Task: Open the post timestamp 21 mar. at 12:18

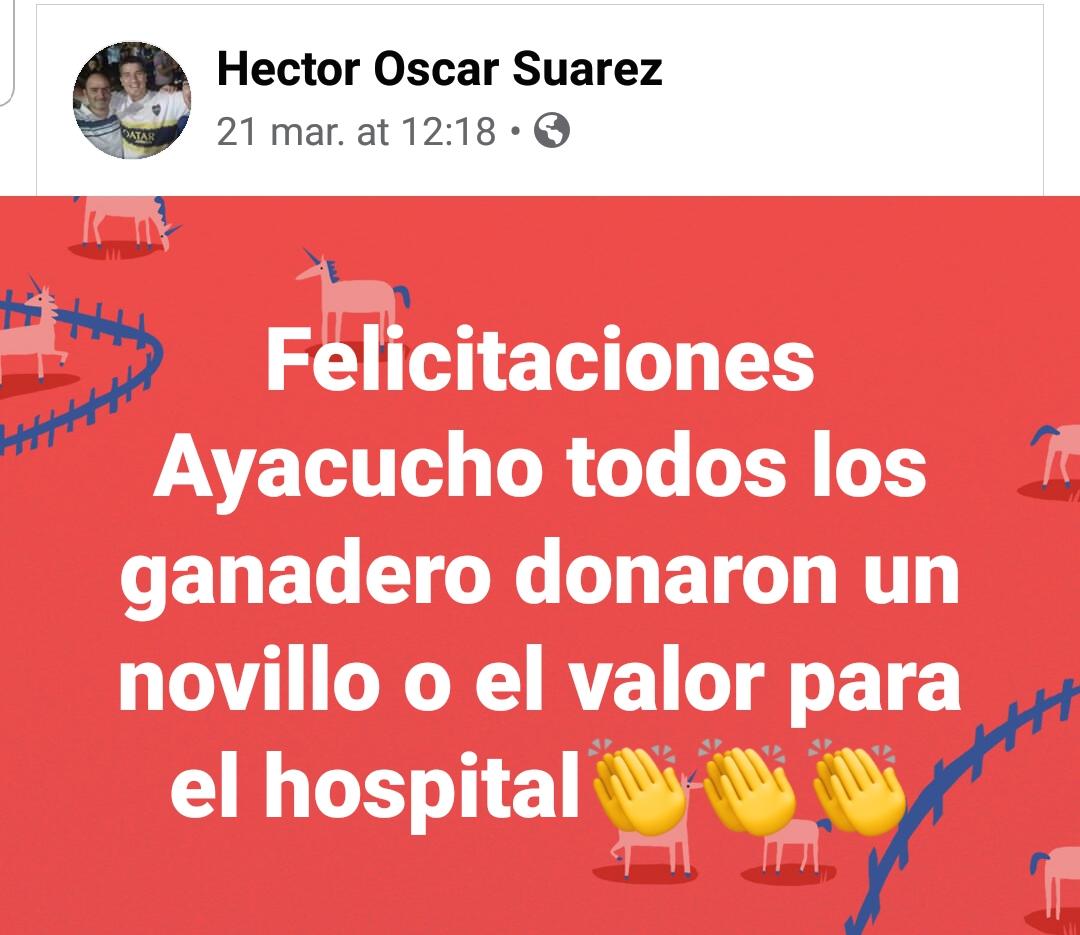Action: coord(356,131)
